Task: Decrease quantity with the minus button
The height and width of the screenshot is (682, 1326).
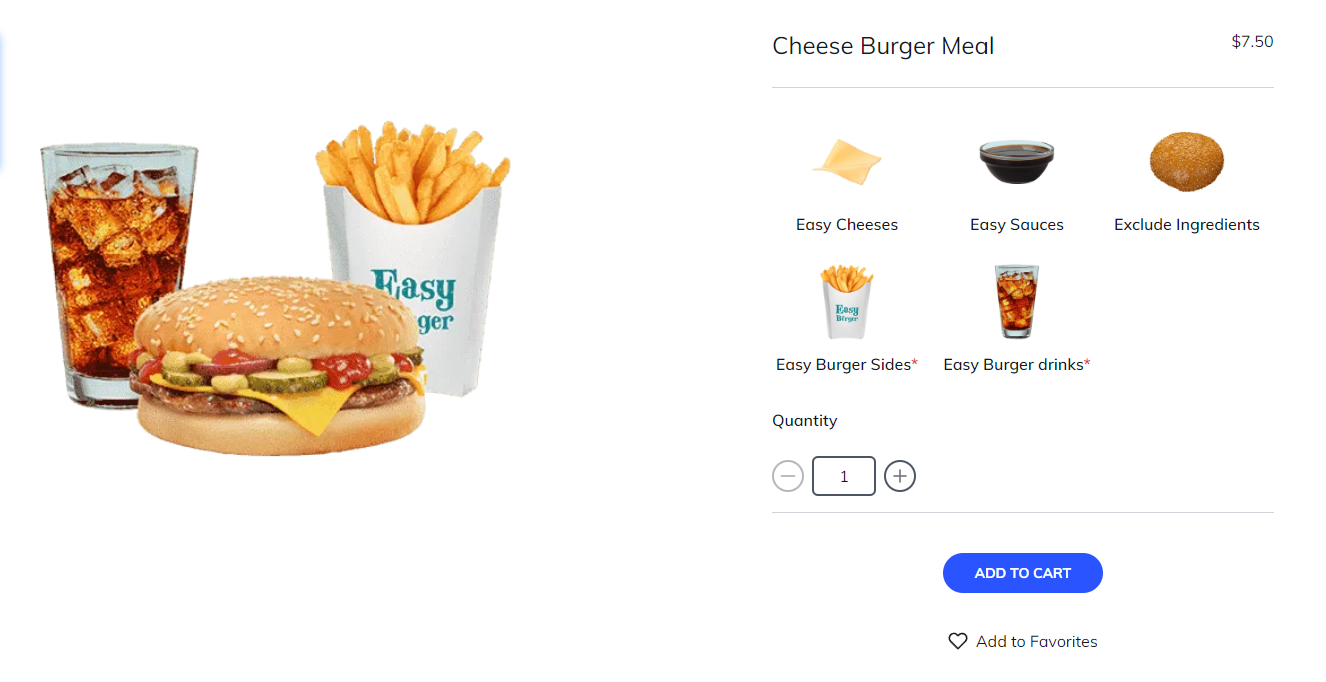Action: pos(788,476)
